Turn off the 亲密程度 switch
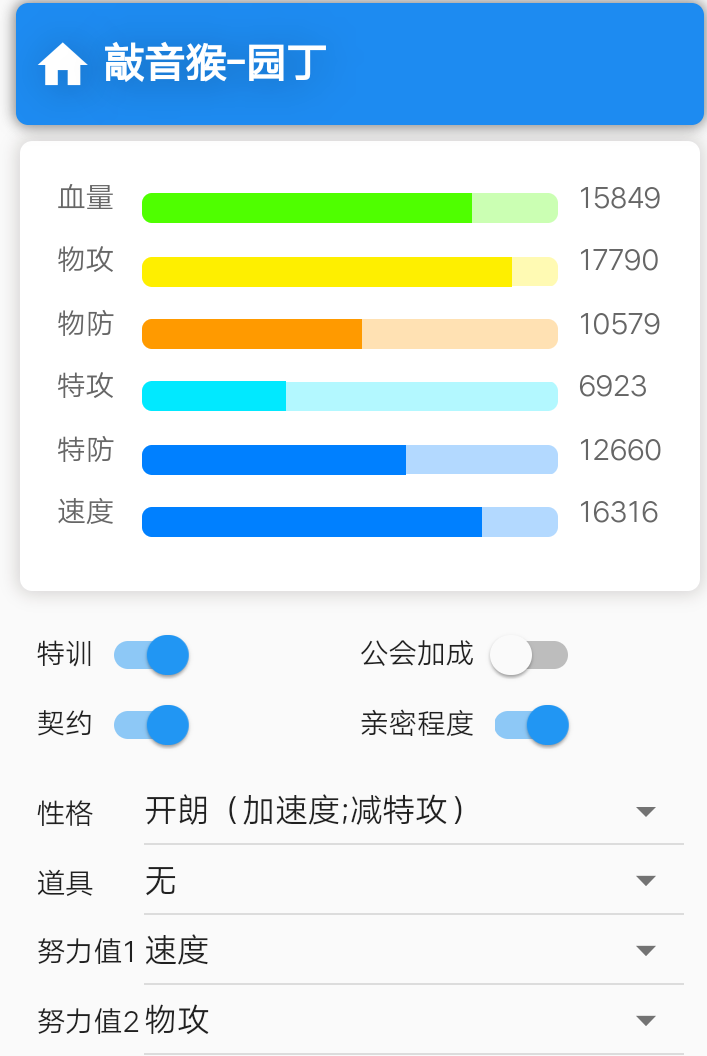The width and height of the screenshot is (707, 1056). [x=531, y=725]
